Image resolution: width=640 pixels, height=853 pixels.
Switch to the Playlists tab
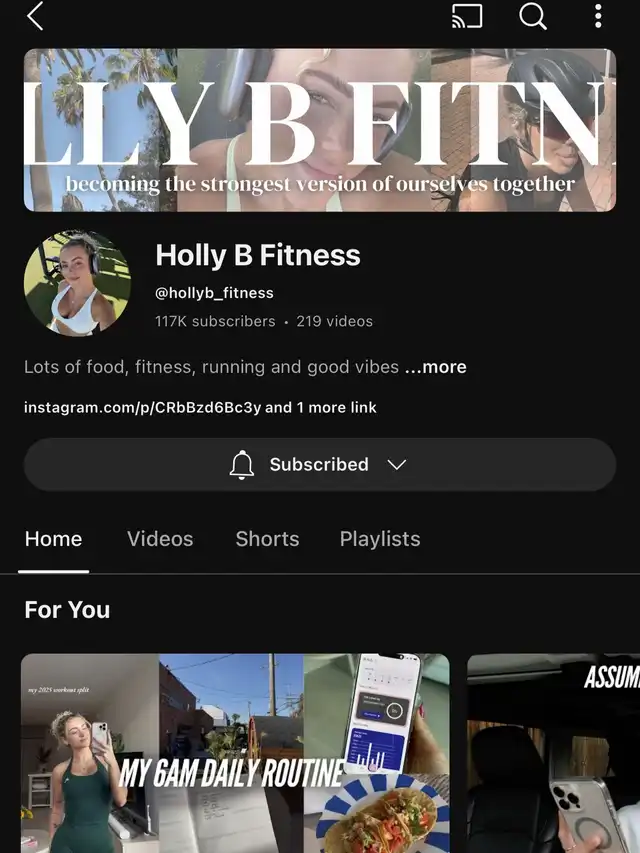380,539
